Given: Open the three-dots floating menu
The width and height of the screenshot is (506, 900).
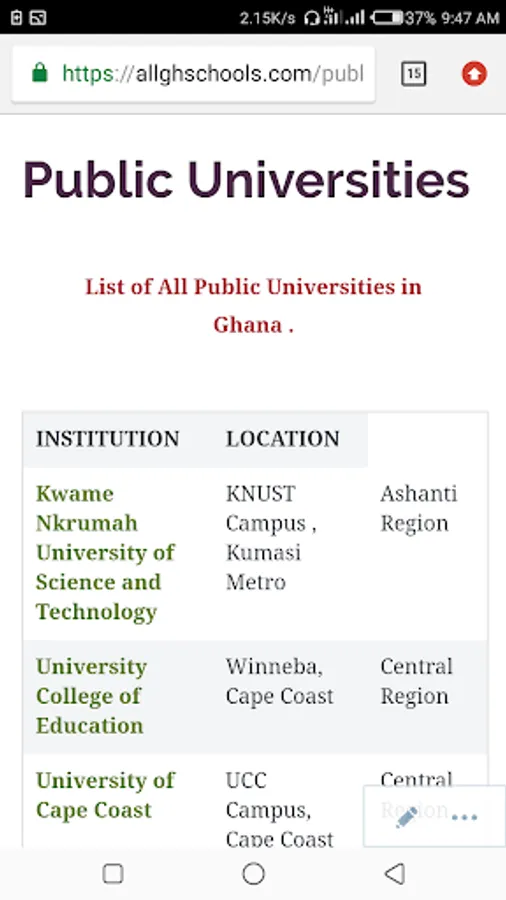Looking at the screenshot, I should click(x=465, y=817).
